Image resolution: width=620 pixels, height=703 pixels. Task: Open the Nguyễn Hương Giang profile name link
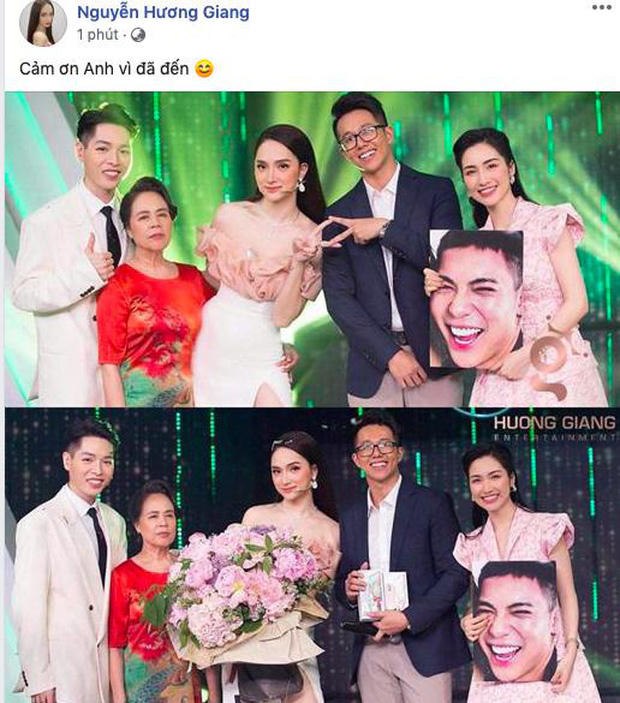coord(163,13)
